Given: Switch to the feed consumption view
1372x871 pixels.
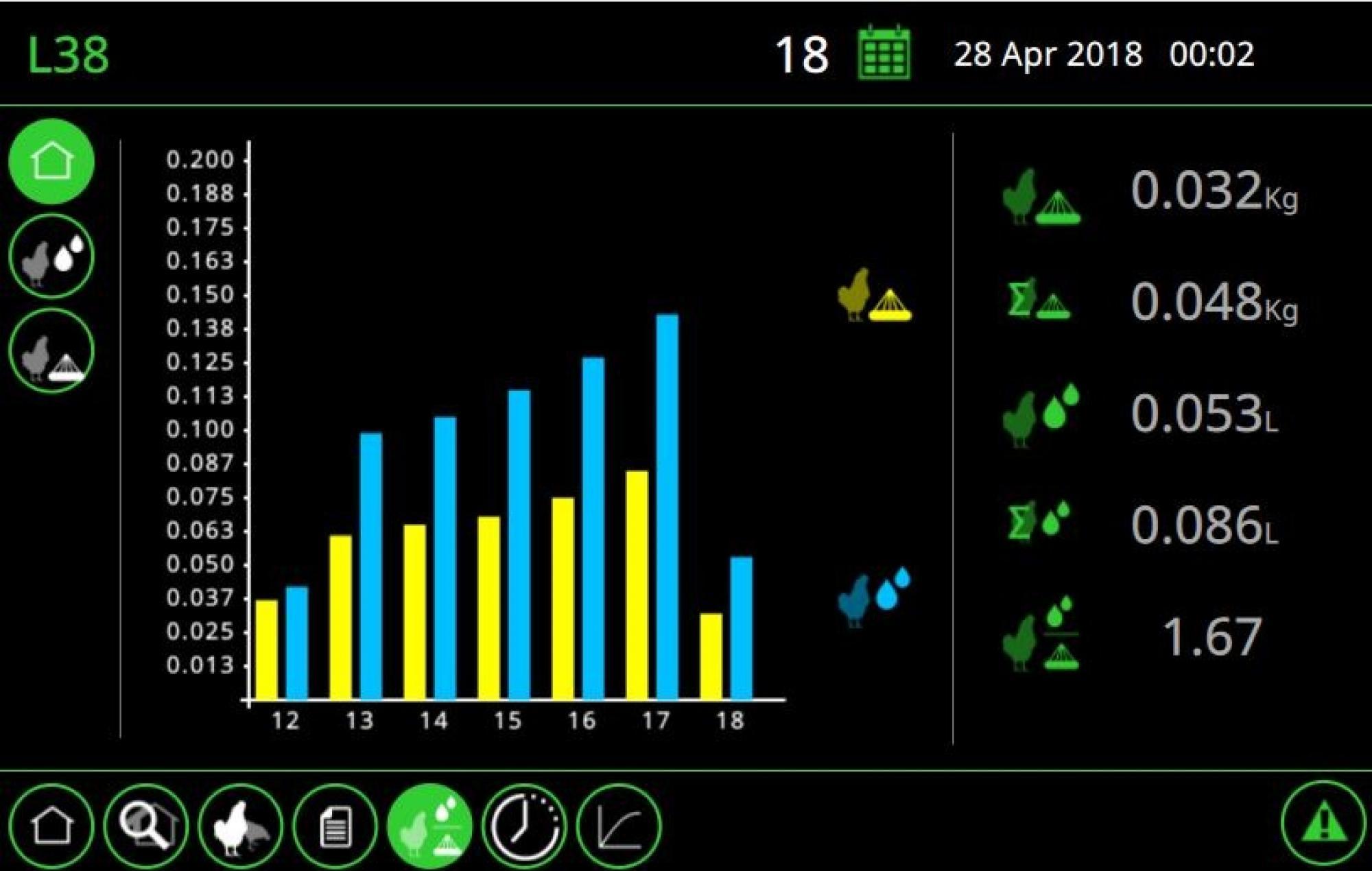Looking at the screenshot, I should pos(51,351).
